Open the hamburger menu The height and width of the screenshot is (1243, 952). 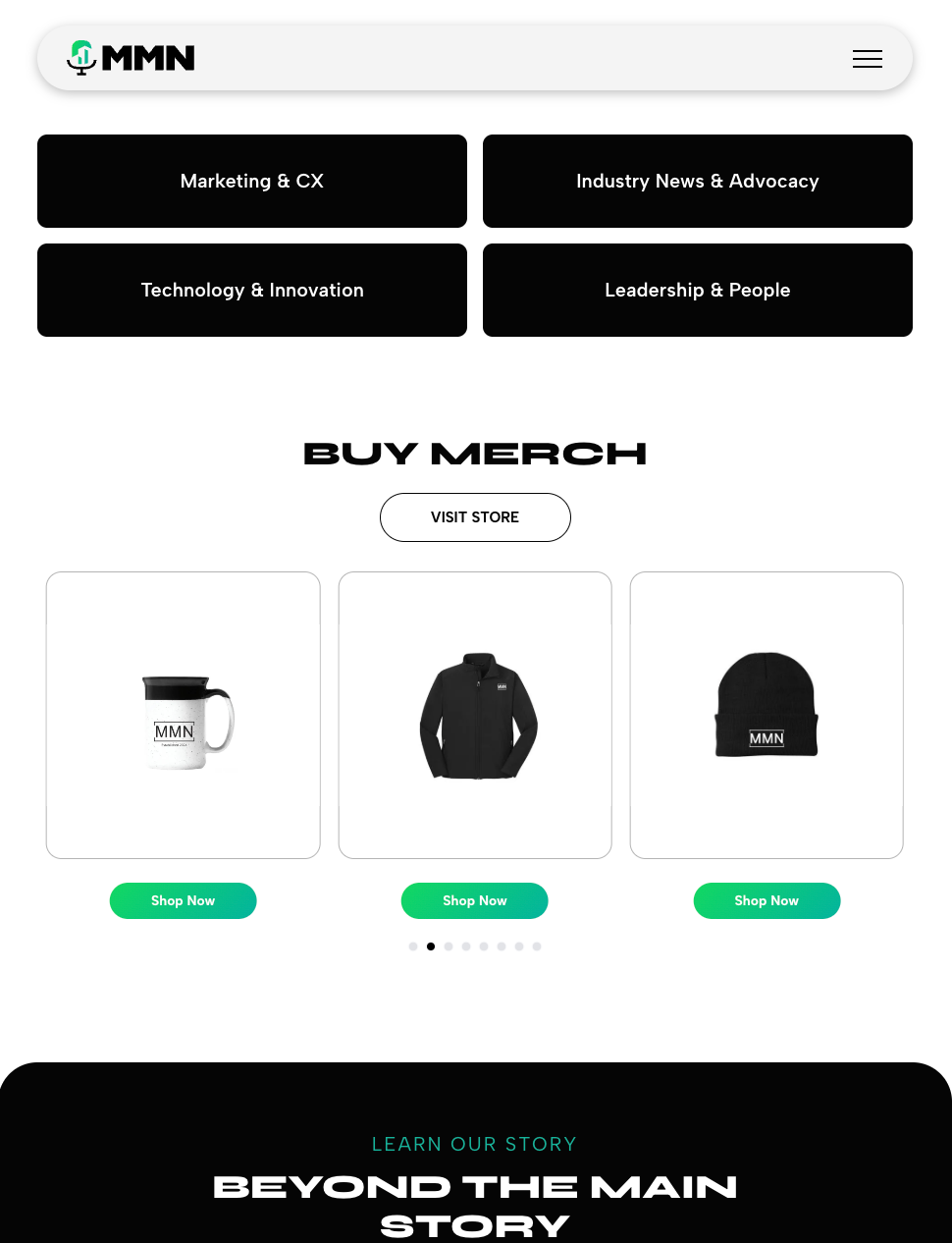[x=867, y=59]
